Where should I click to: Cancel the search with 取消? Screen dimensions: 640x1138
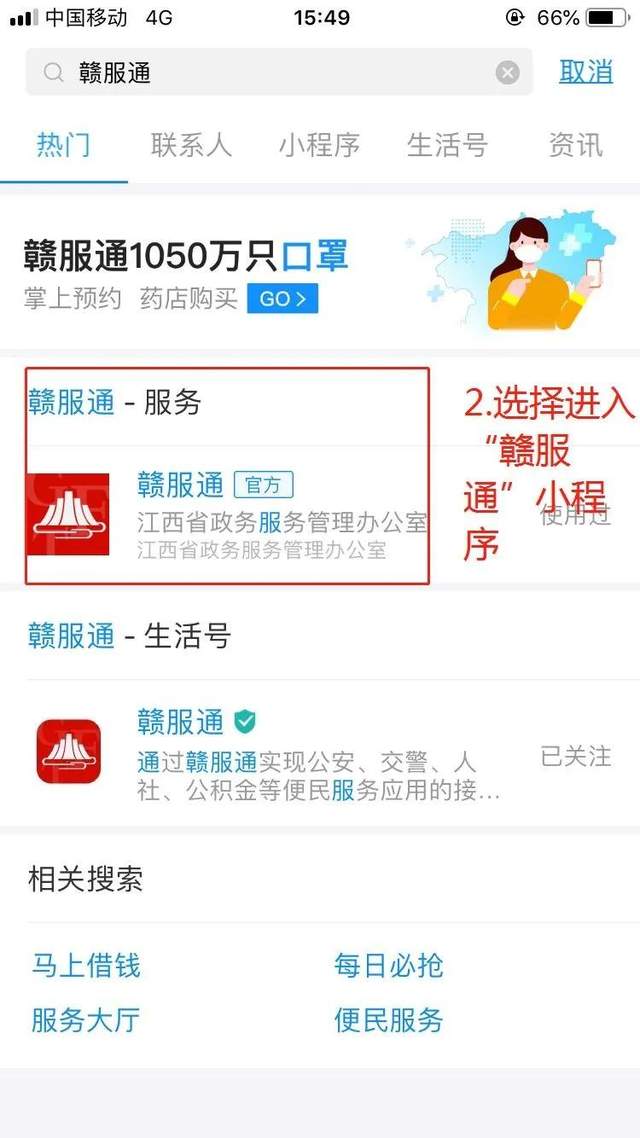[586, 73]
